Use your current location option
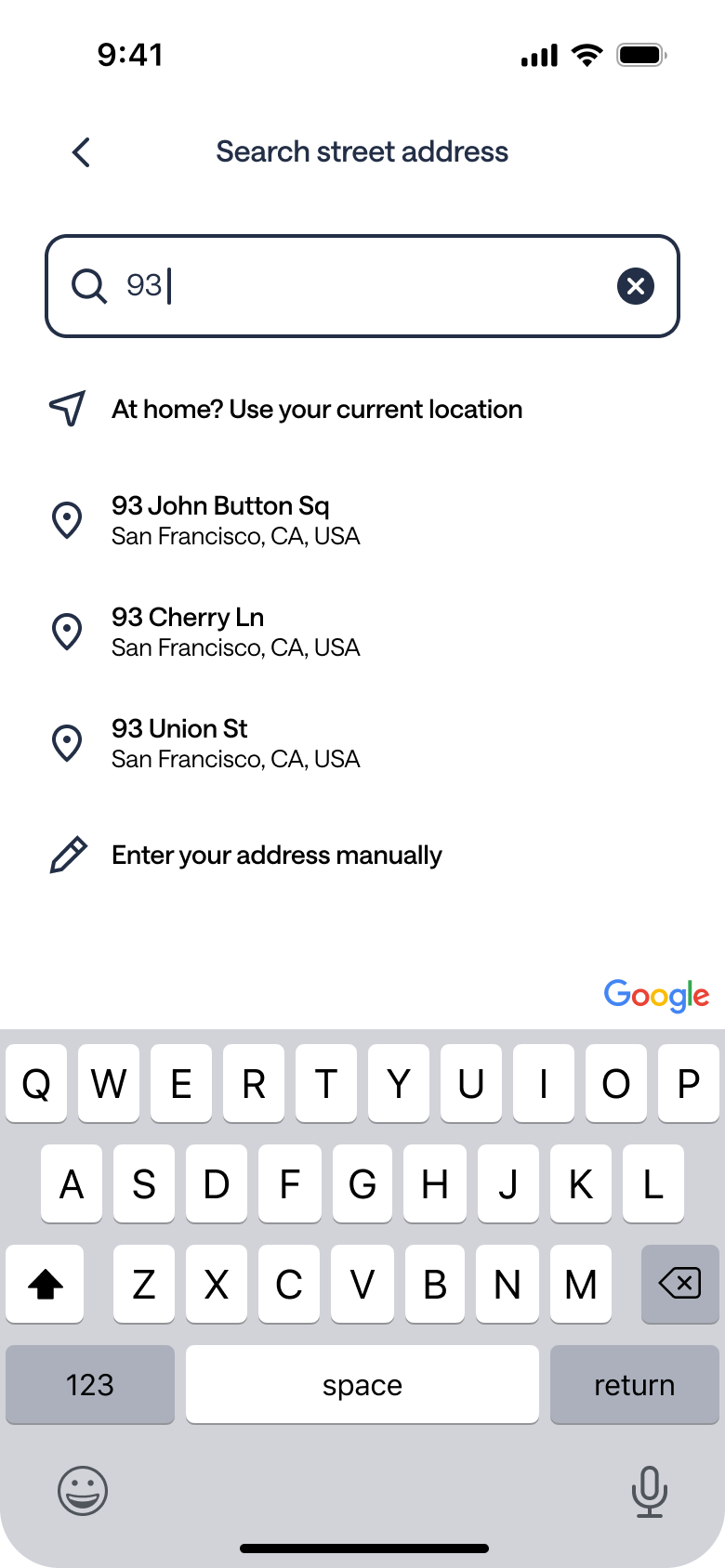Image resolution: width=725 pixels, height=1568 pixels. click(316, 410)
